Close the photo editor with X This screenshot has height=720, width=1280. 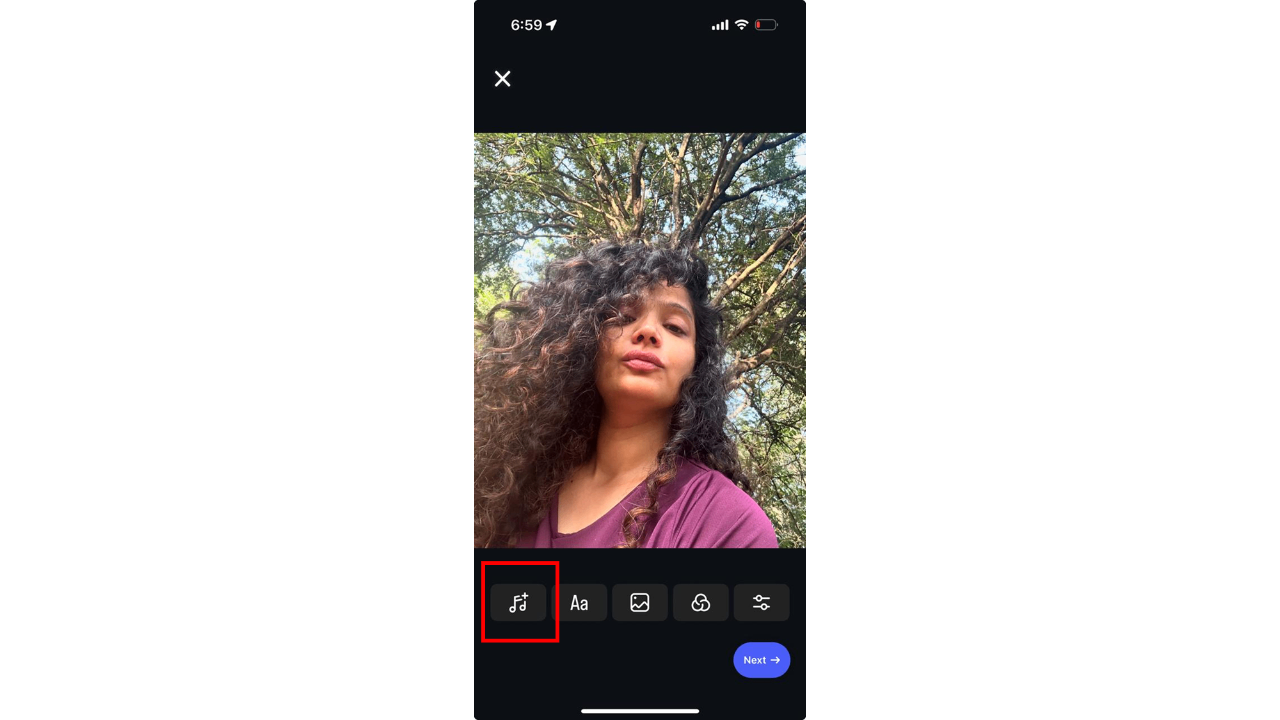click(x=503, y=79)
